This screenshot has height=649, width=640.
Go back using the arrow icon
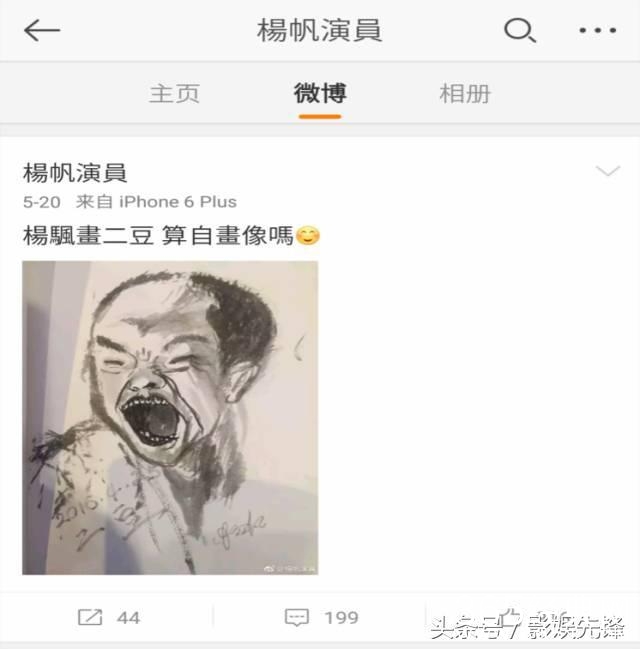(x=42, y=31)
